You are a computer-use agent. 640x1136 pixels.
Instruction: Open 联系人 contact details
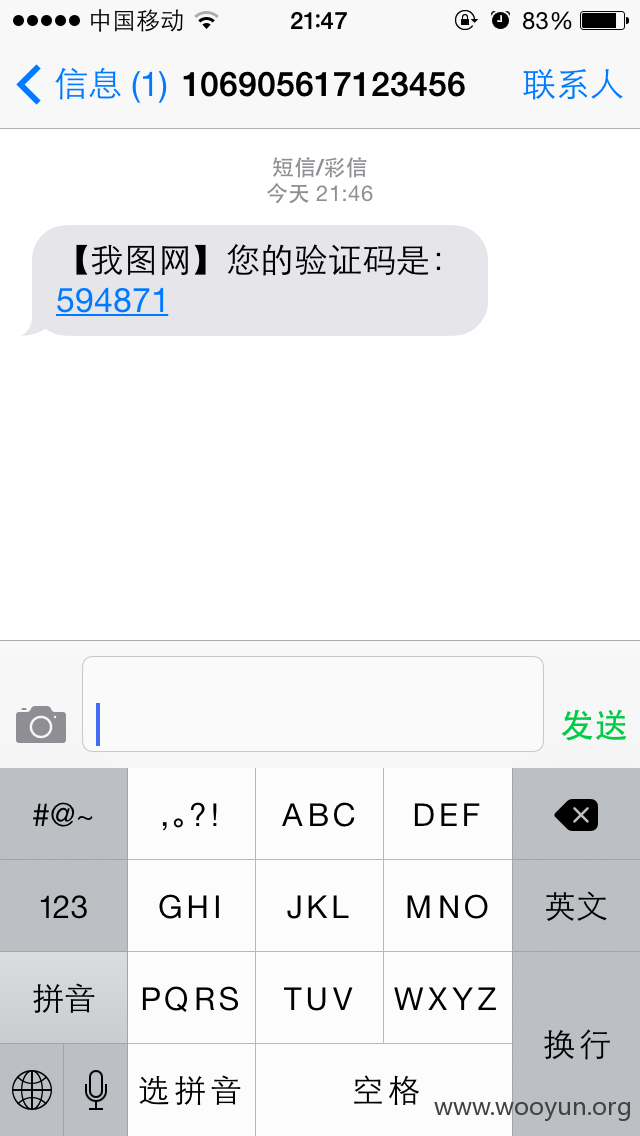pyautogui.click(x=573, y=85)
